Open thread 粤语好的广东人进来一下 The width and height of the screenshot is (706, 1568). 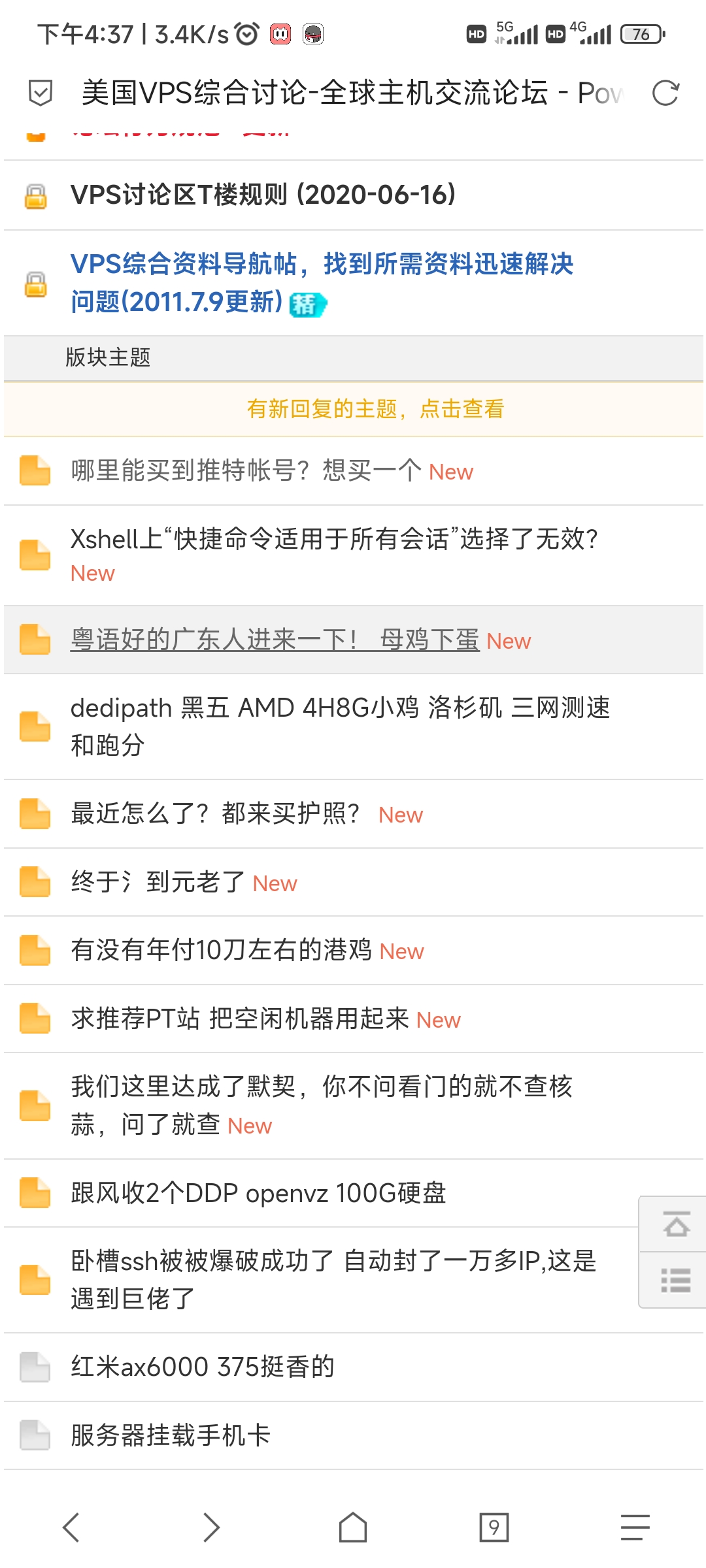[275, 640]
